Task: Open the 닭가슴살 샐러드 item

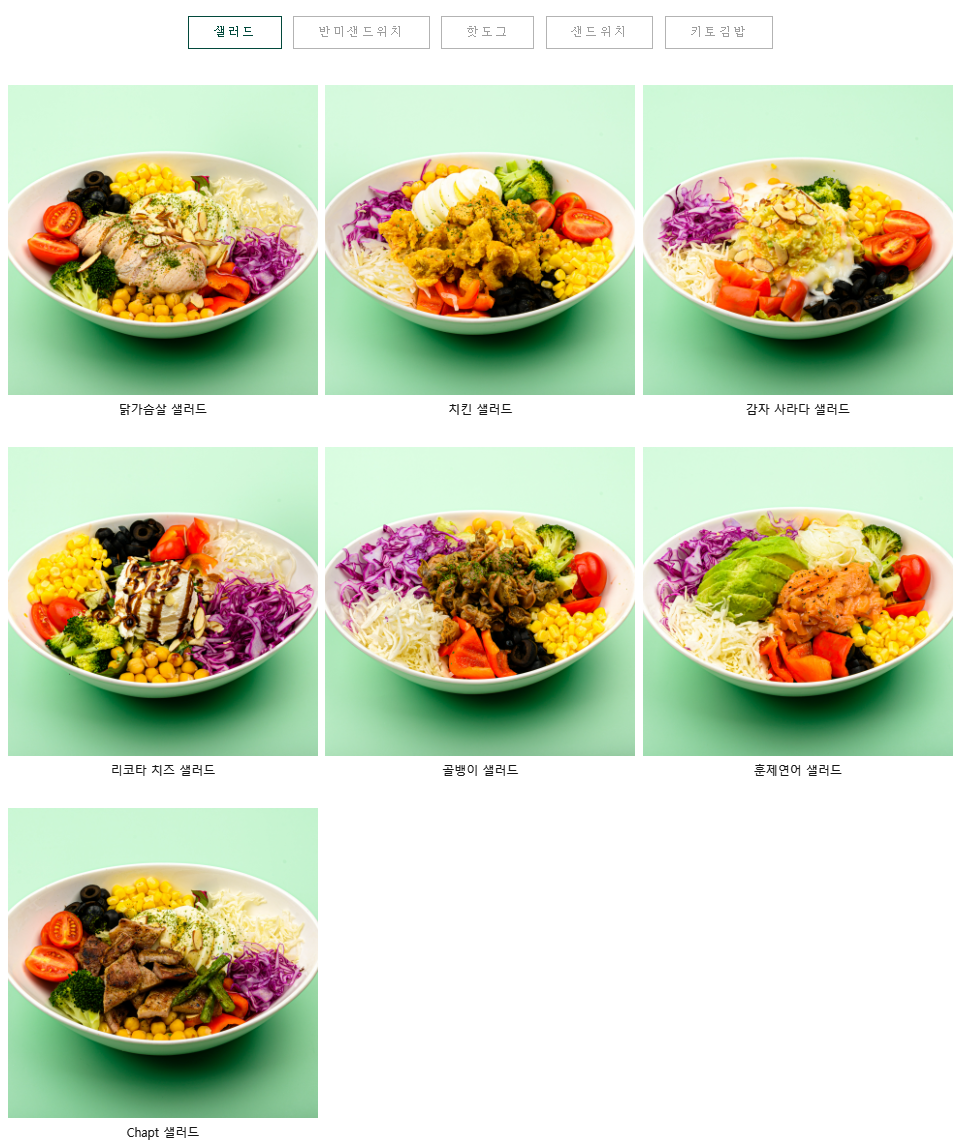Action: (162, 240)
